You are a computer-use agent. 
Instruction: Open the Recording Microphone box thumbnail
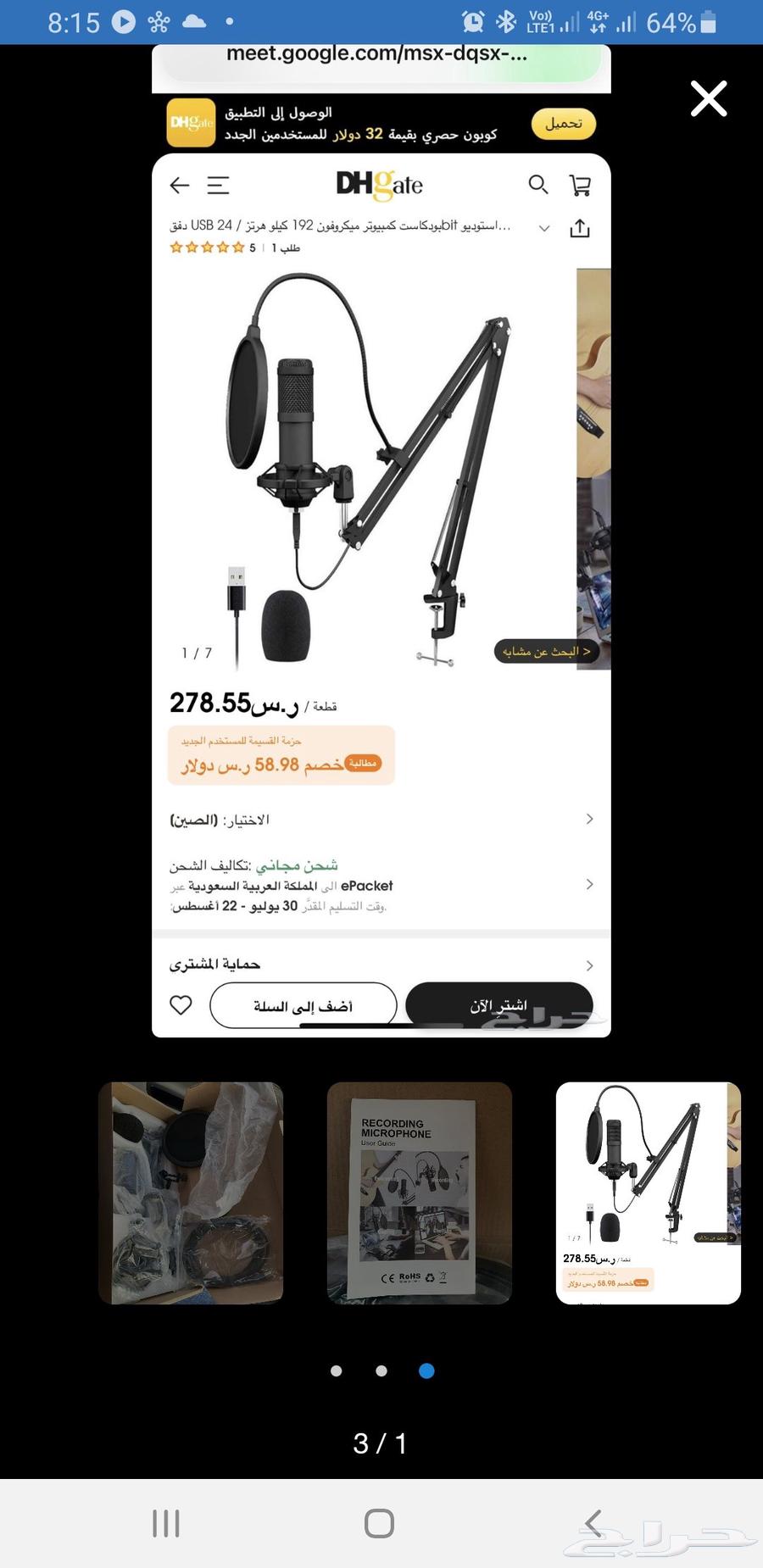[x=420, y=1190]
